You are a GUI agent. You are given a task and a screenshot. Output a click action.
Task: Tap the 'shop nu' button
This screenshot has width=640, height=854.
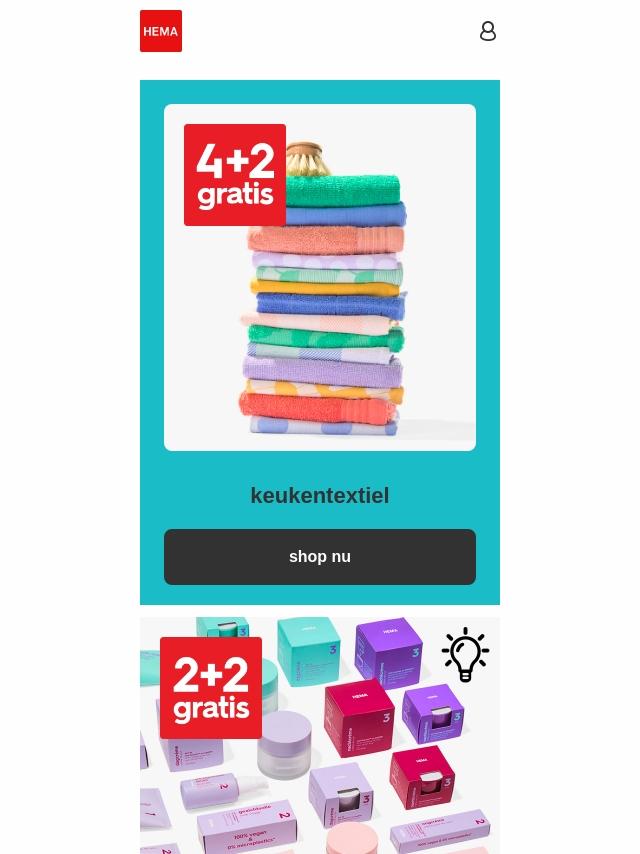point(320,557)
